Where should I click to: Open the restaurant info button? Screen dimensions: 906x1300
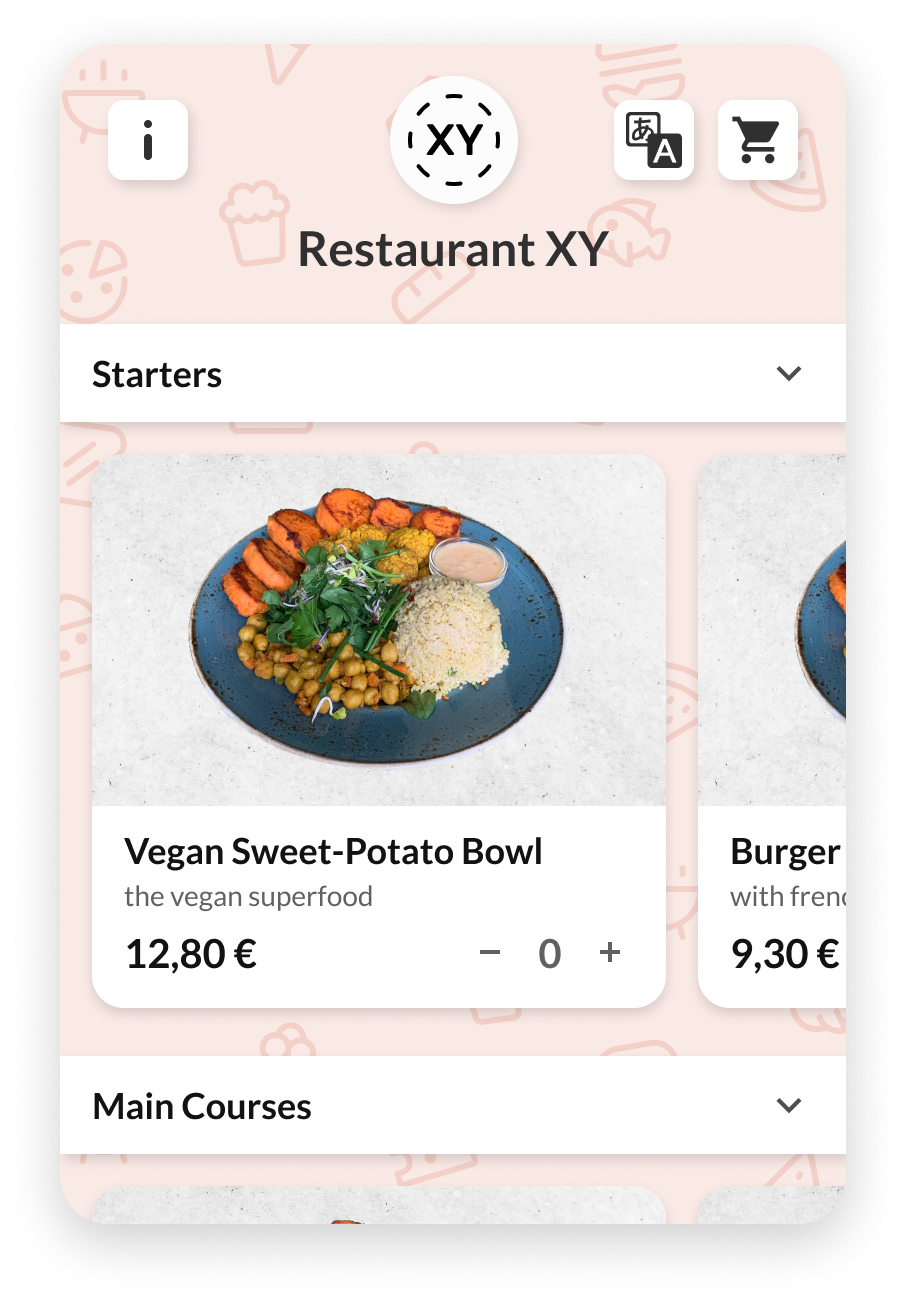point(148,140)
